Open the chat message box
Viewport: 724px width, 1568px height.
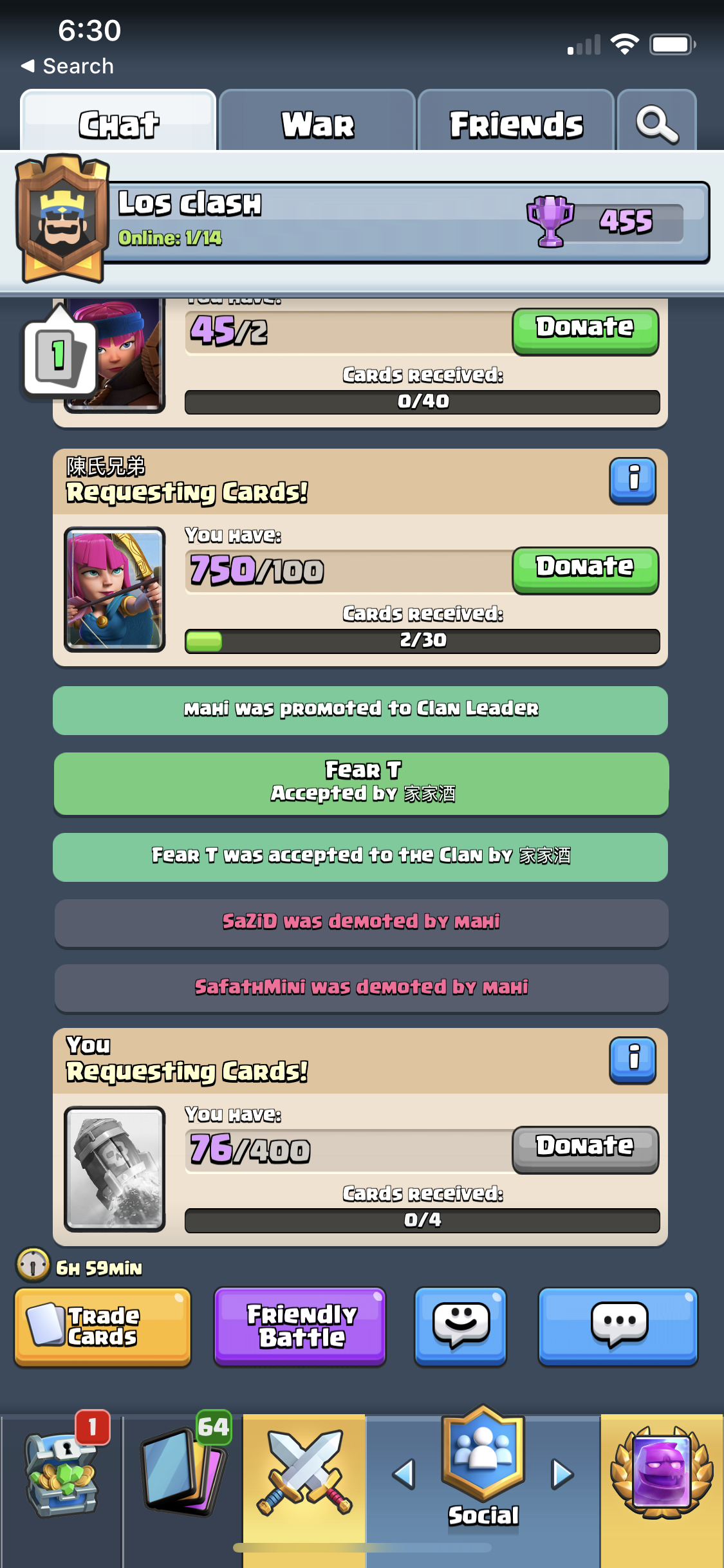pos(618,1326)
